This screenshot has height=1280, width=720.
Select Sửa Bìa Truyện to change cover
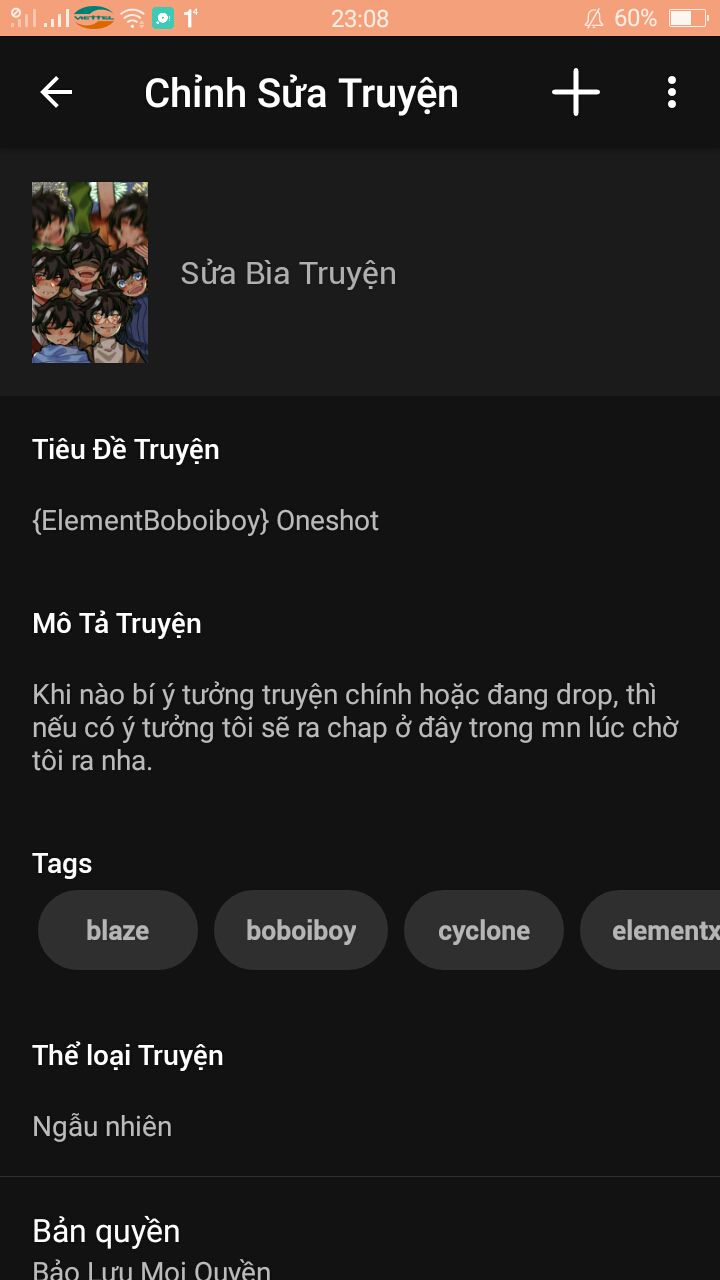click(288, 273)
